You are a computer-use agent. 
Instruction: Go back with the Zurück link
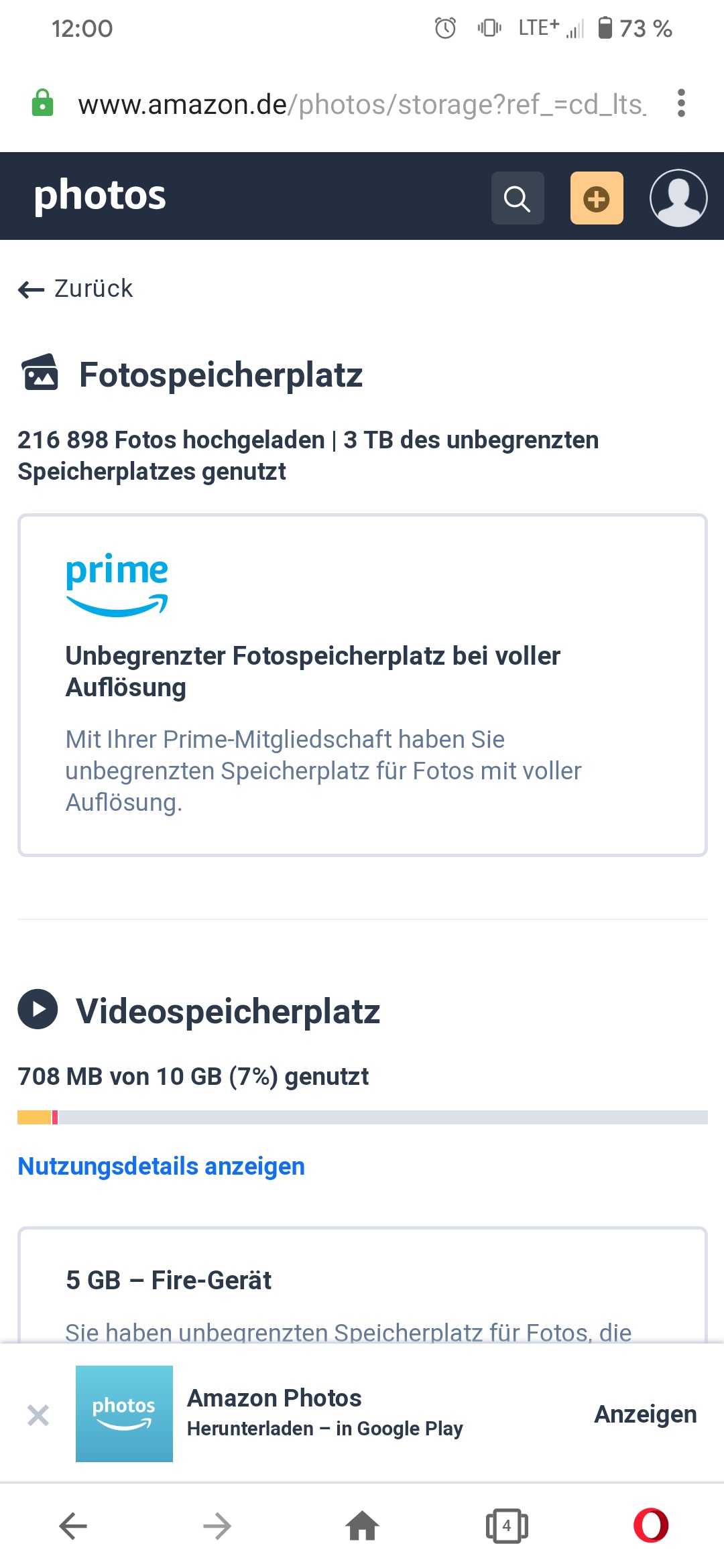pyautogui.click(x=76, y=289)
